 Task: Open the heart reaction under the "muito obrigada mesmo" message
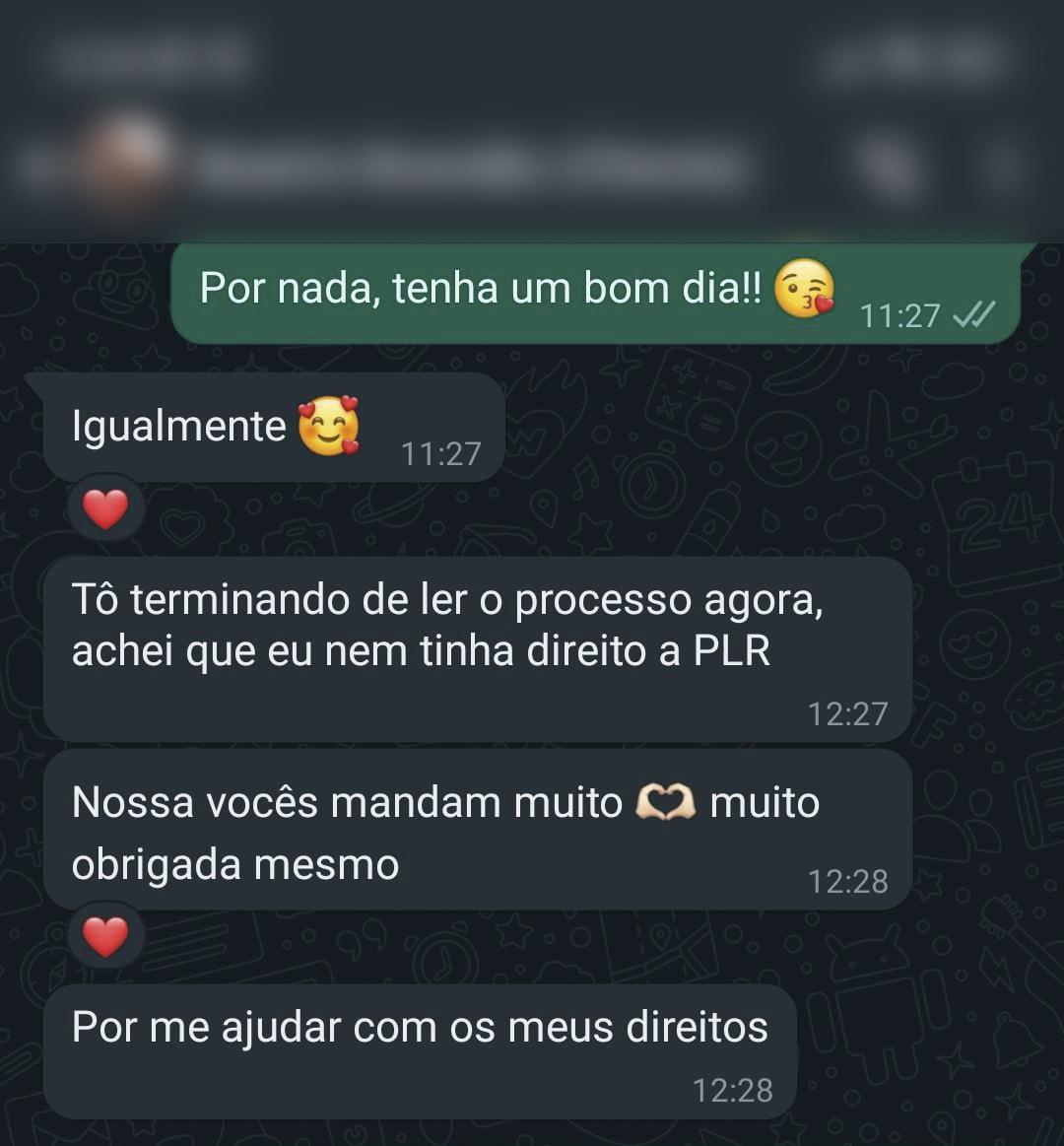click(105, 936)
